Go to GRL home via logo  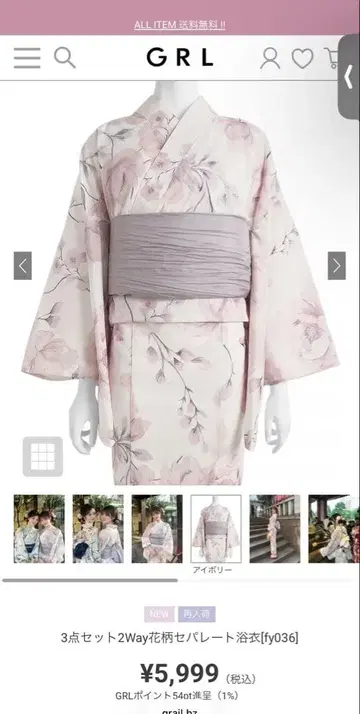coord(180,58)
